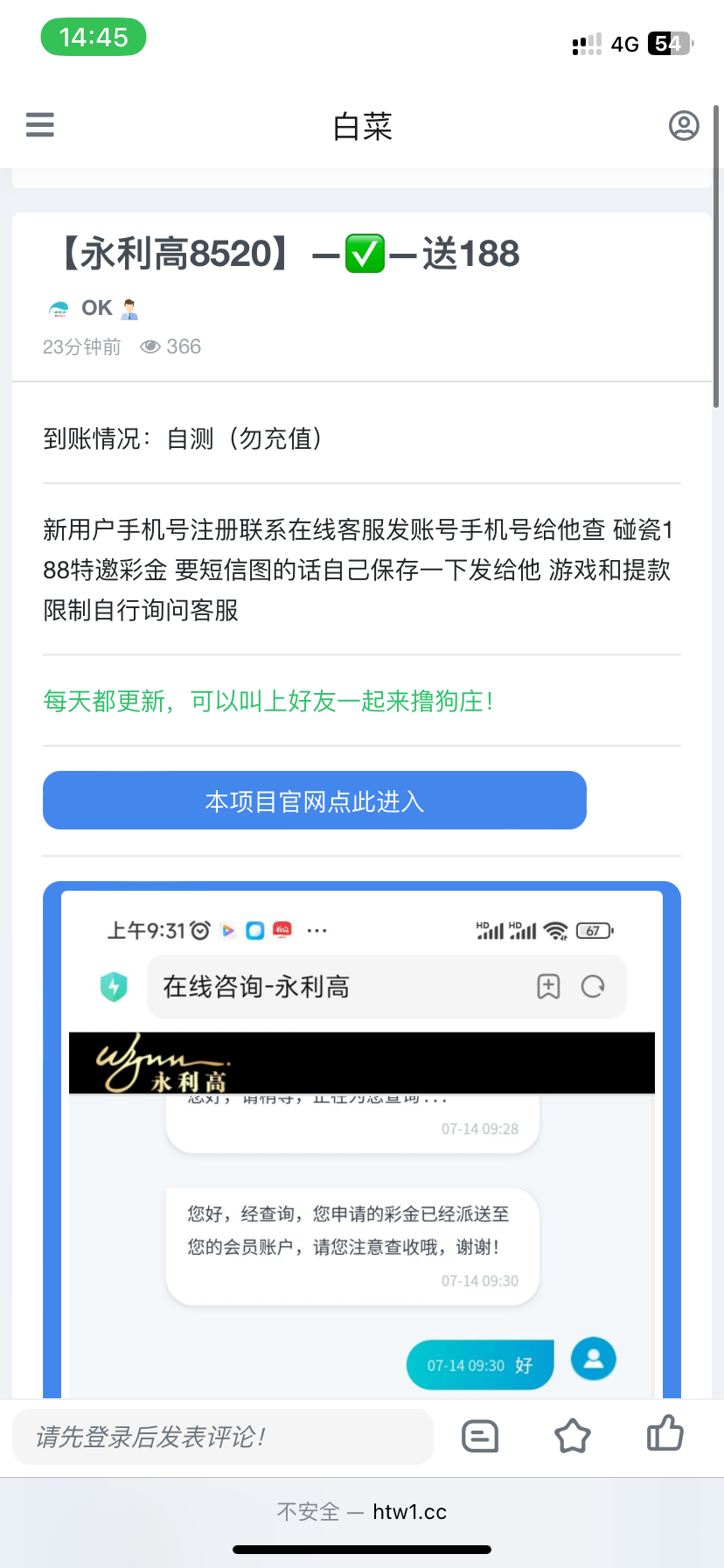
Task: Open the post author OK's profile
Action: click(96, 308)
